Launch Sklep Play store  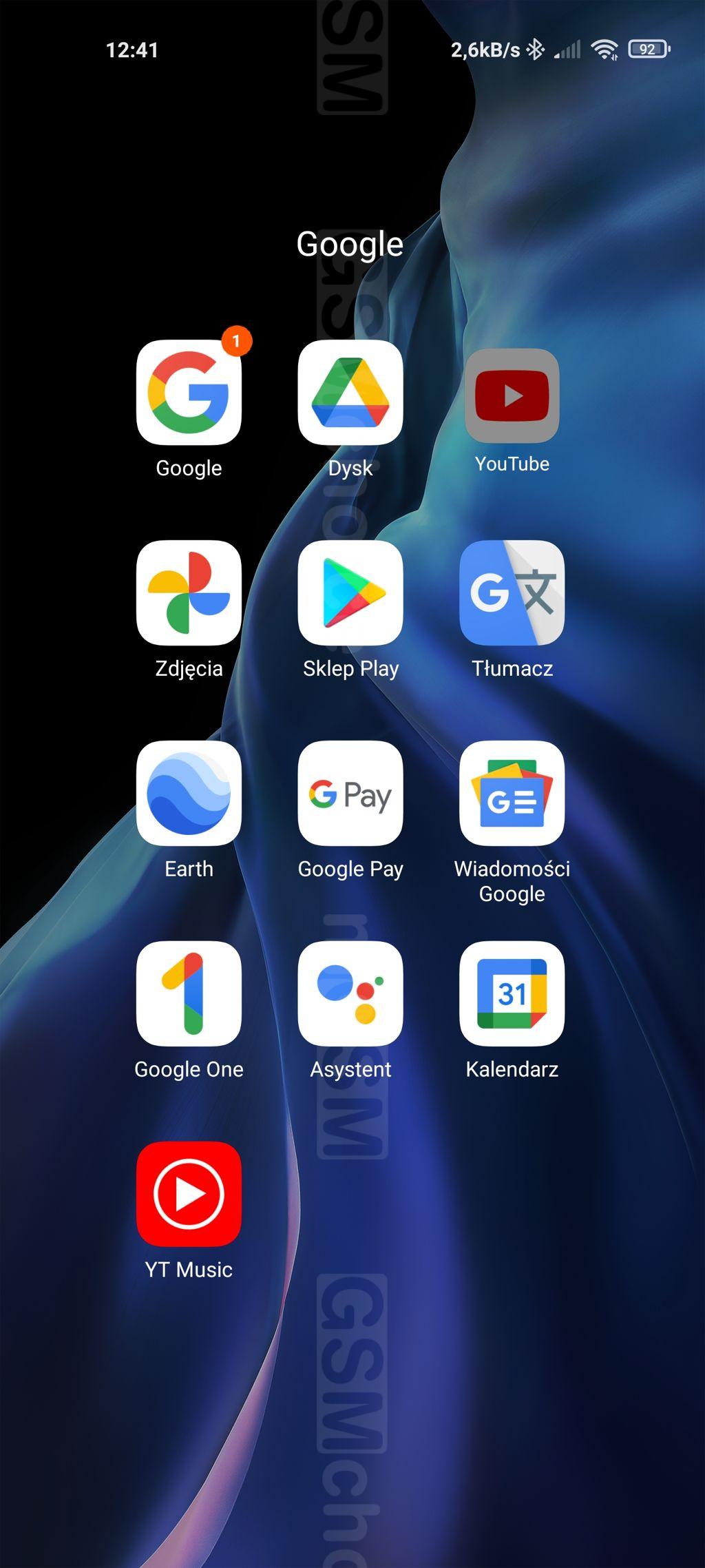[350, 592]
